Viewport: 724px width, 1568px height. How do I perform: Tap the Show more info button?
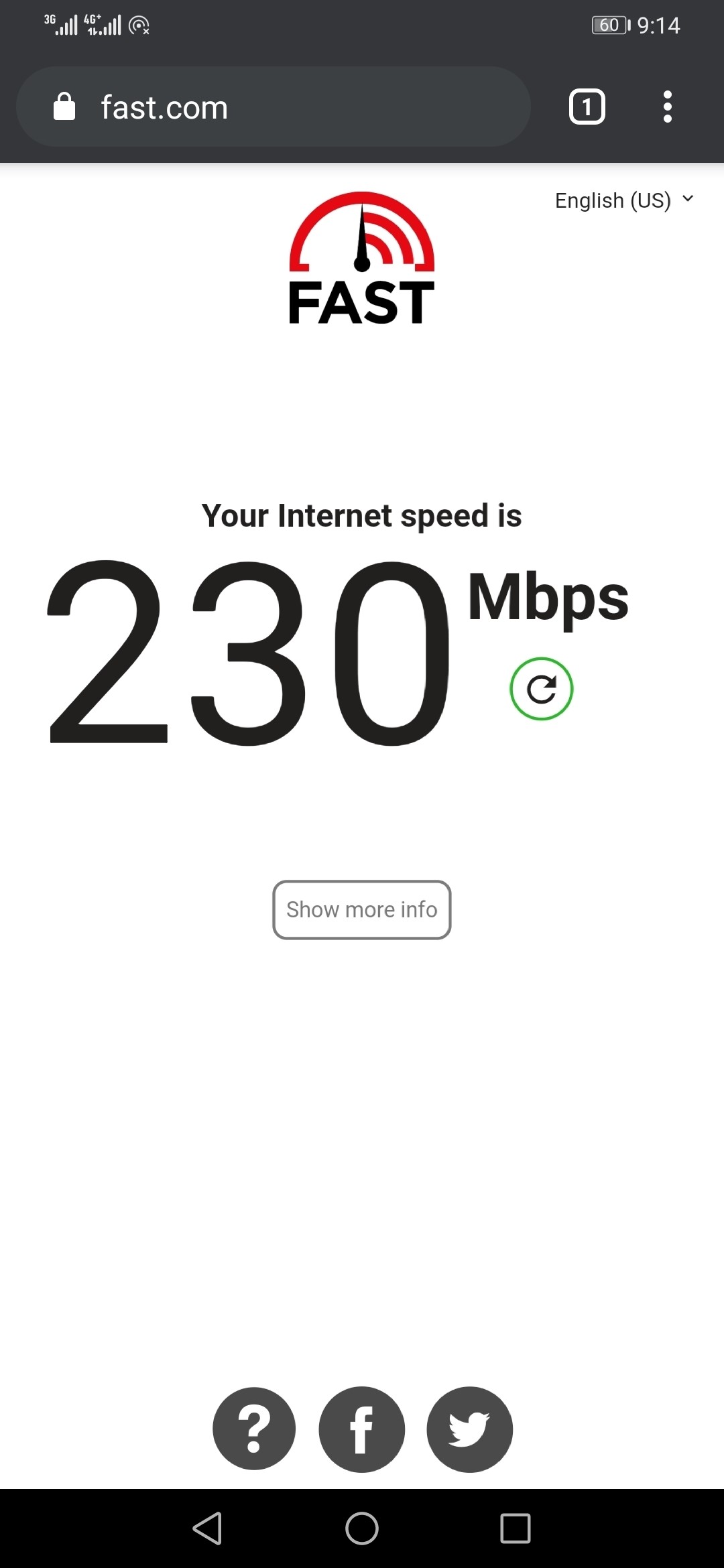pyautogui.click(x=362, y=909)
